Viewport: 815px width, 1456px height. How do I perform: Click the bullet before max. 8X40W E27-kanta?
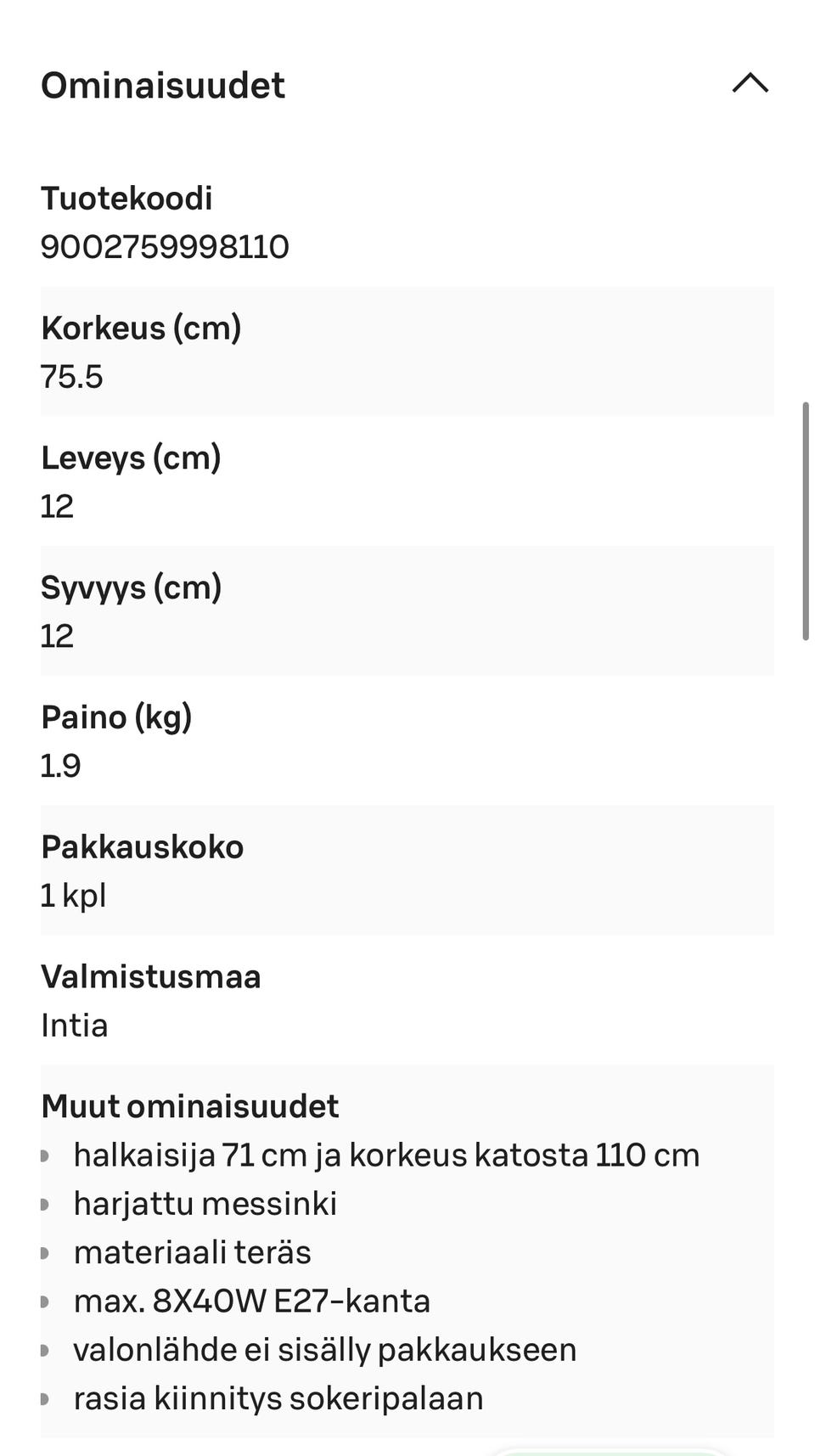click(47, 1300)
